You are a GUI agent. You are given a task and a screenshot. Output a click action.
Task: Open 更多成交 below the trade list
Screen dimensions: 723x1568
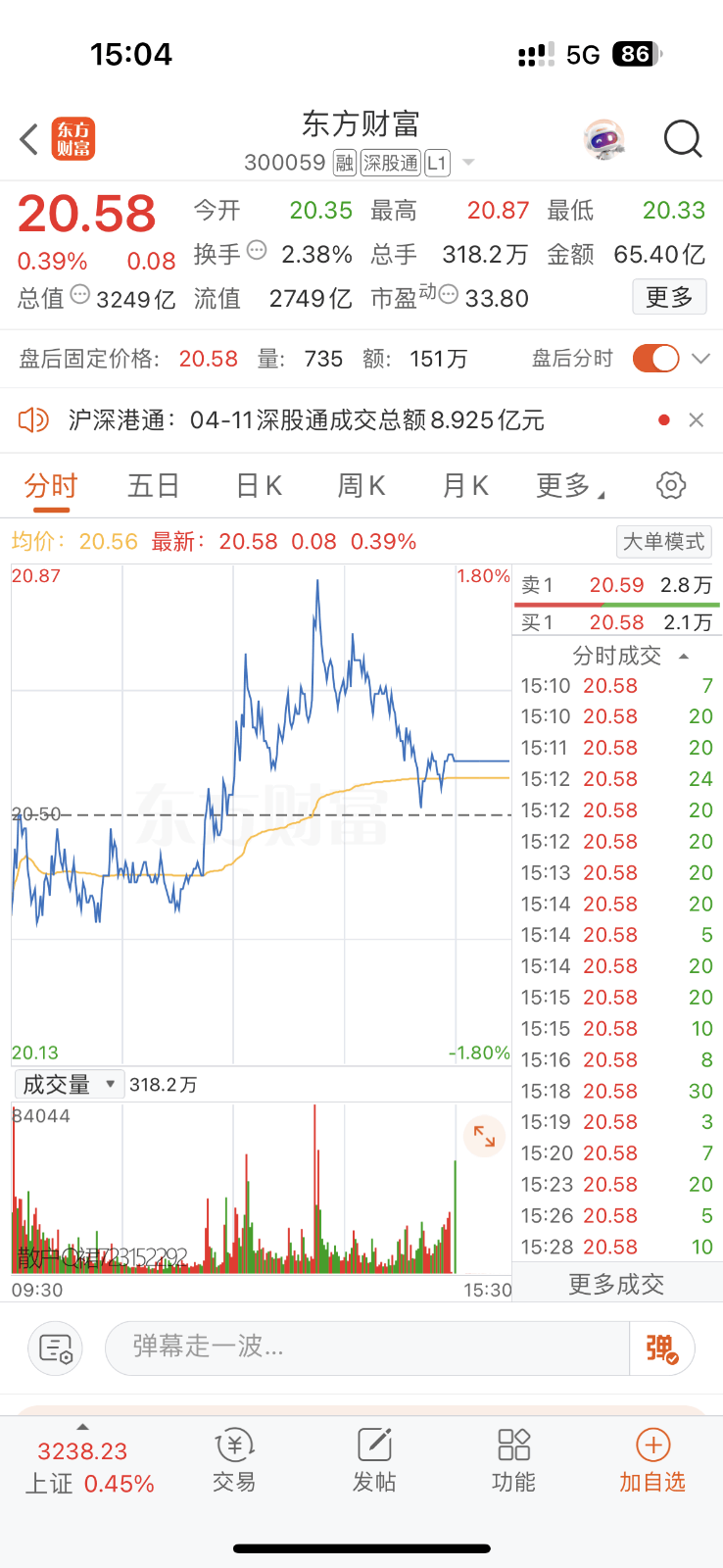coord(616,1283)
